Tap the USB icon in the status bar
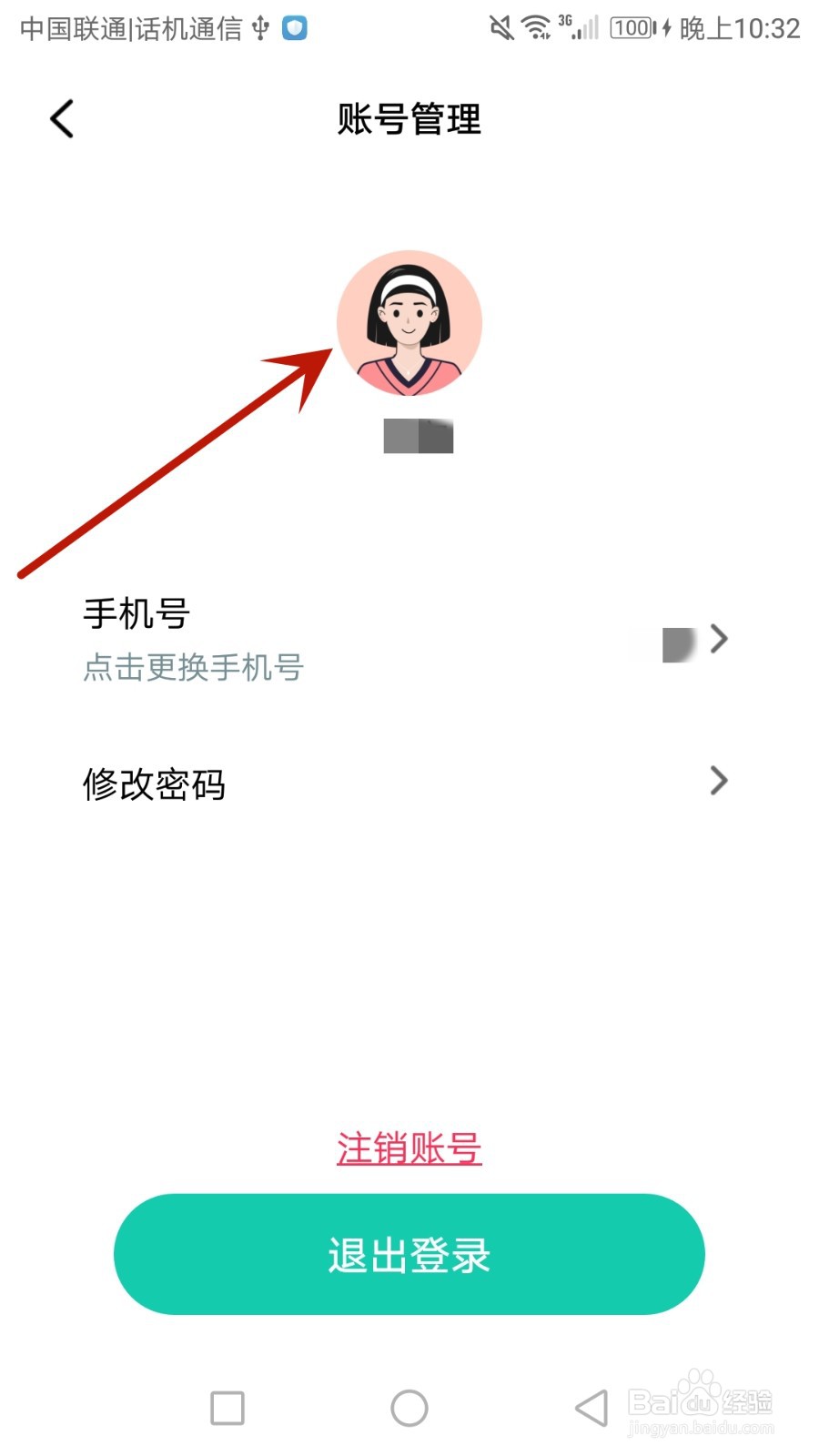This screenshot has width=819, height=1456. click(x=259, y=28)
